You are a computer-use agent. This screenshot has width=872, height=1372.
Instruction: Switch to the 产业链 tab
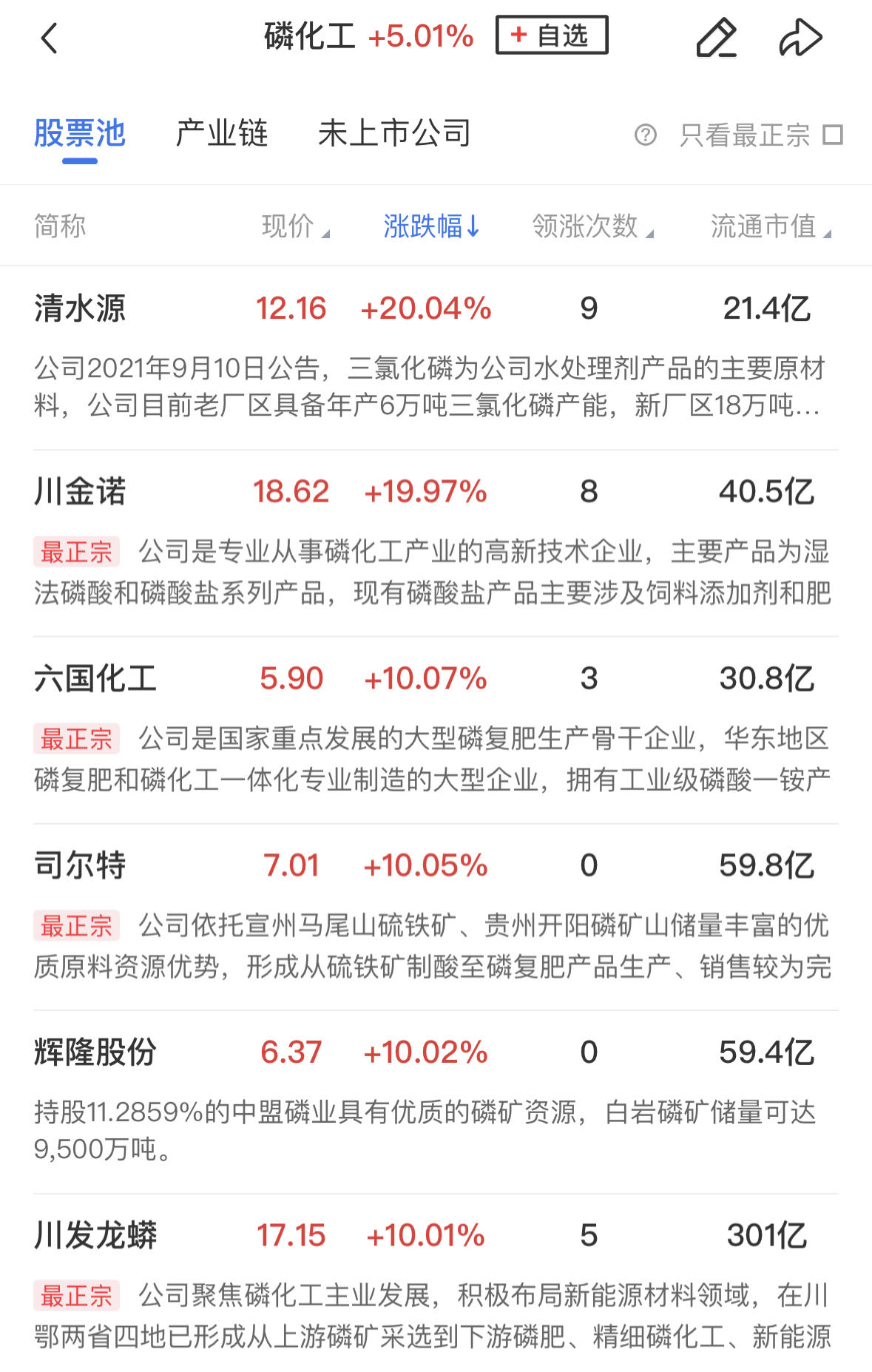click(221, 134)
